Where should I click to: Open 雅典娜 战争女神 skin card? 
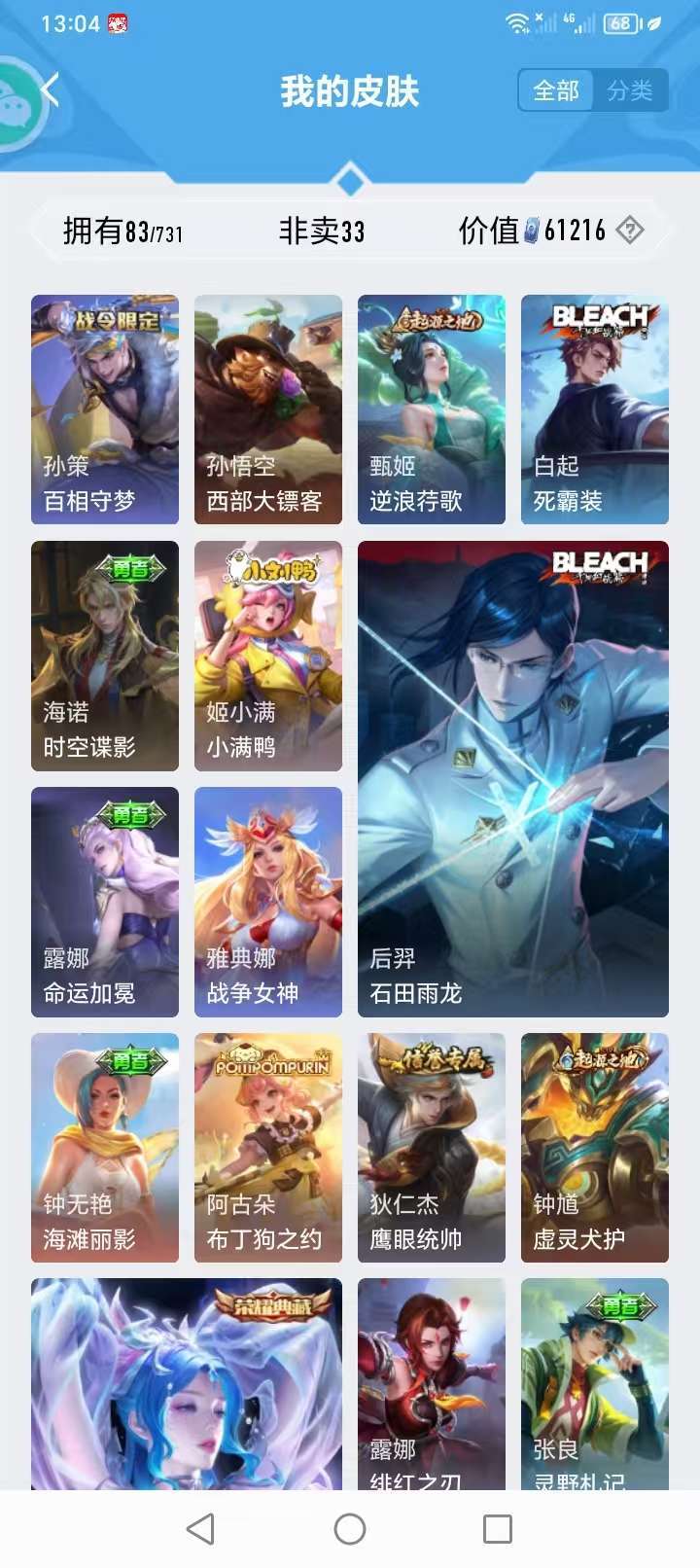(268, 902)
